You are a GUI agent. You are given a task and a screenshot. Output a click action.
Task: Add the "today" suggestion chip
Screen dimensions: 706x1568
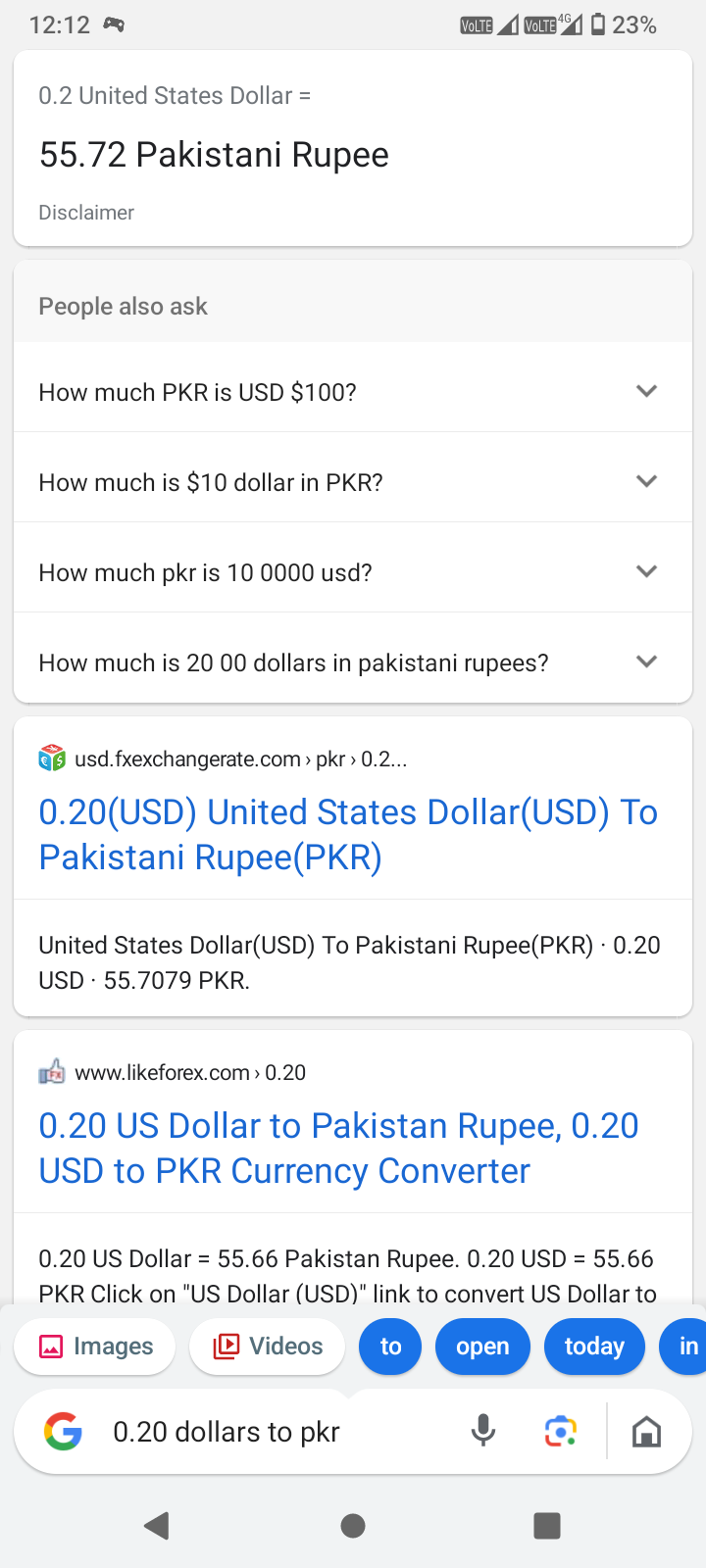(594, 1347)
